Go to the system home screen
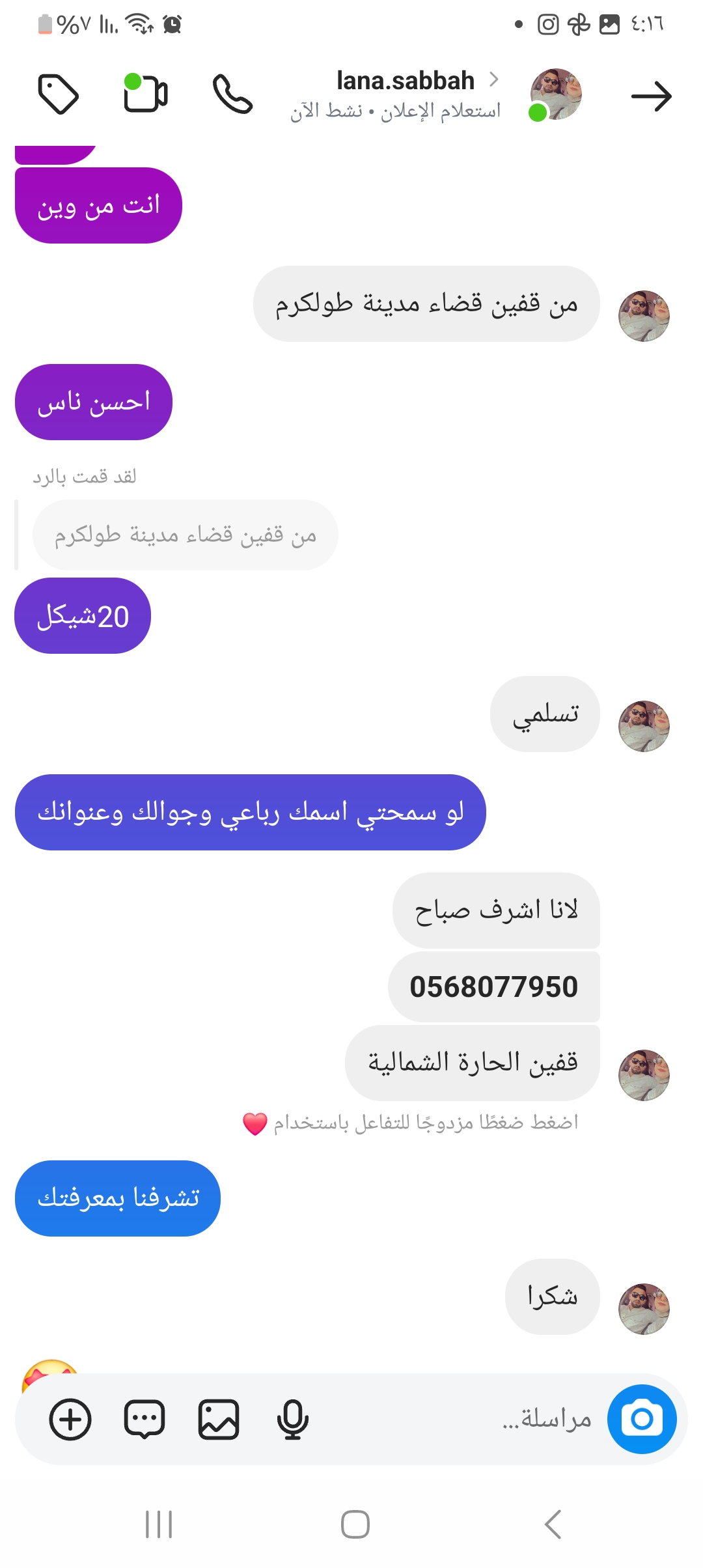Screen dimensions: 703x1568 coord(355,1524)
